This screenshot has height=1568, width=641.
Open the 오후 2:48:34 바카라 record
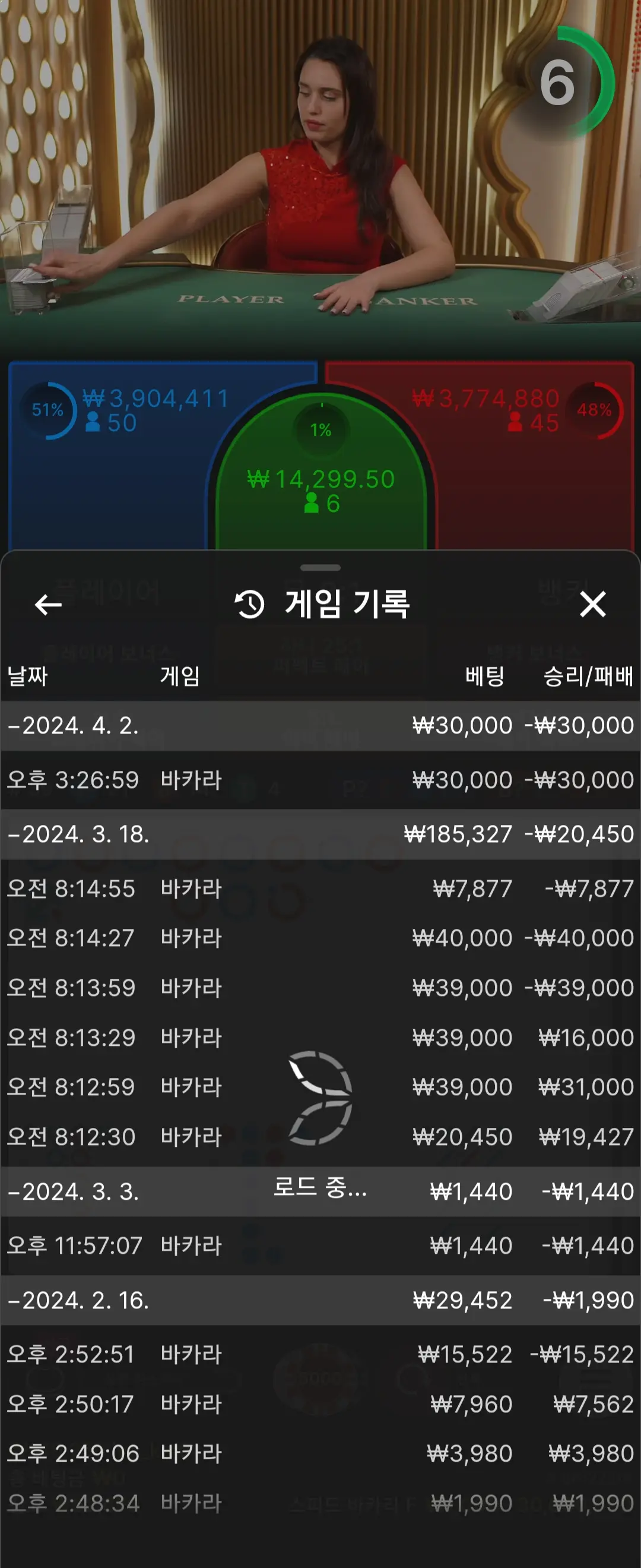point(320,1503)
